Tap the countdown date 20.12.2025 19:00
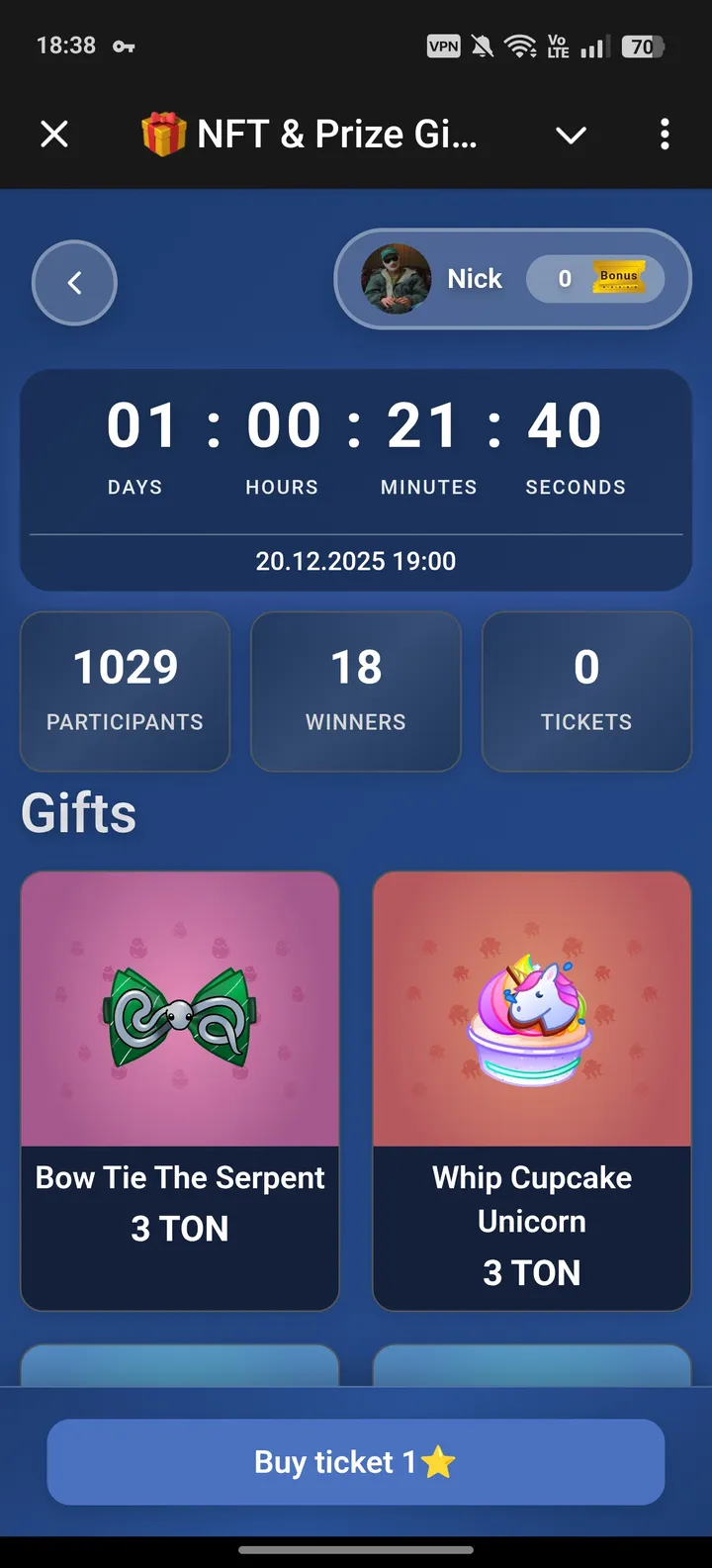The height and width of the screenshot is (1568, 712). point(356,561)
